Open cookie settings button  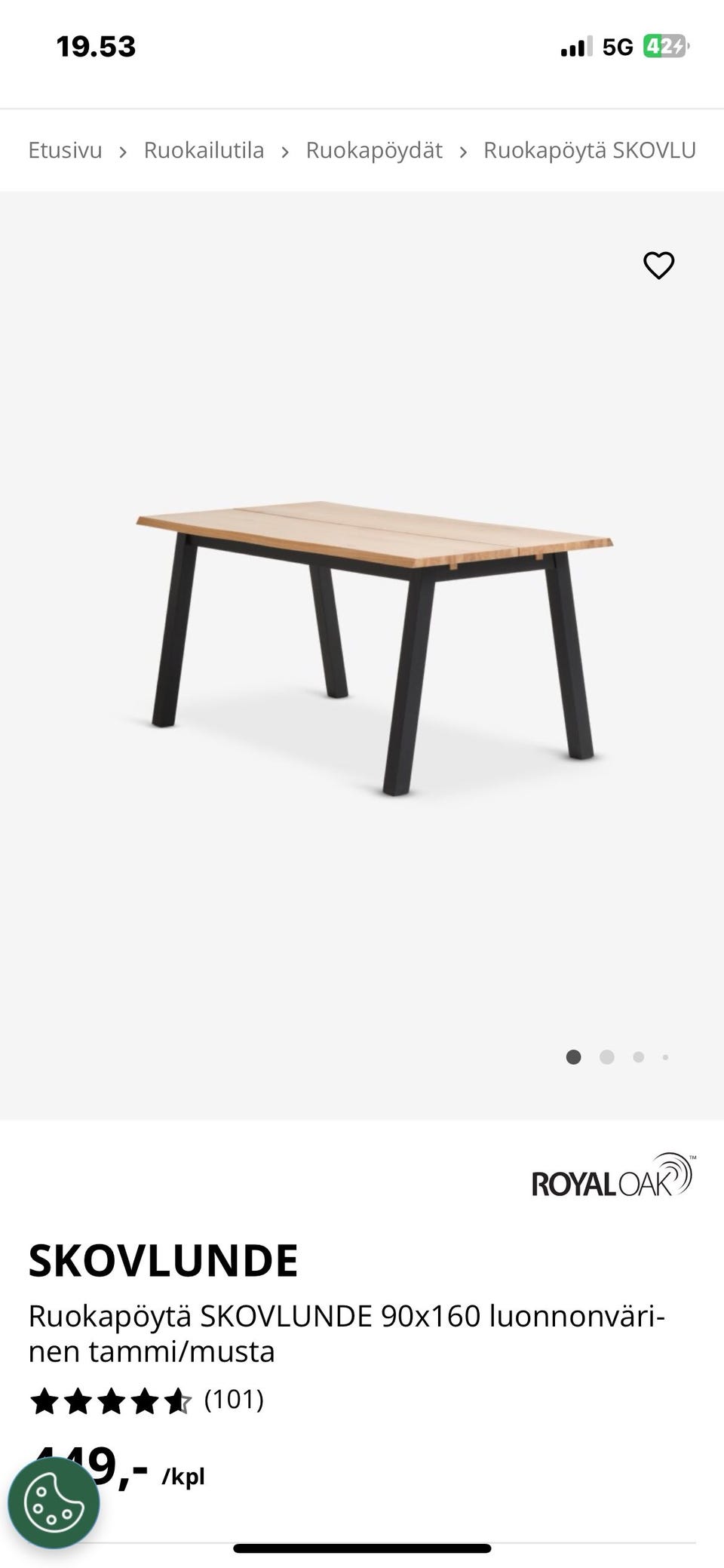pos(54,1502)
